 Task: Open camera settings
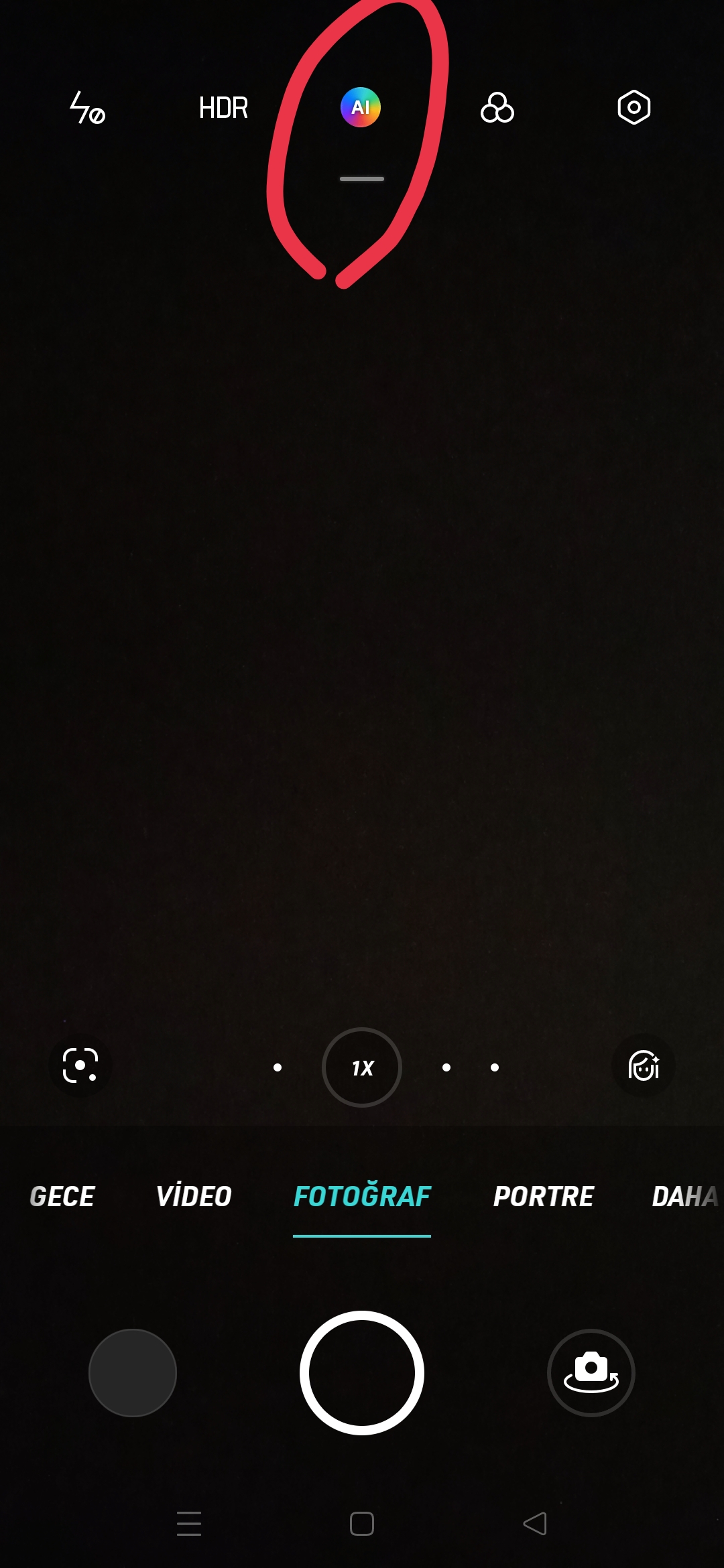tap(634, 107)
